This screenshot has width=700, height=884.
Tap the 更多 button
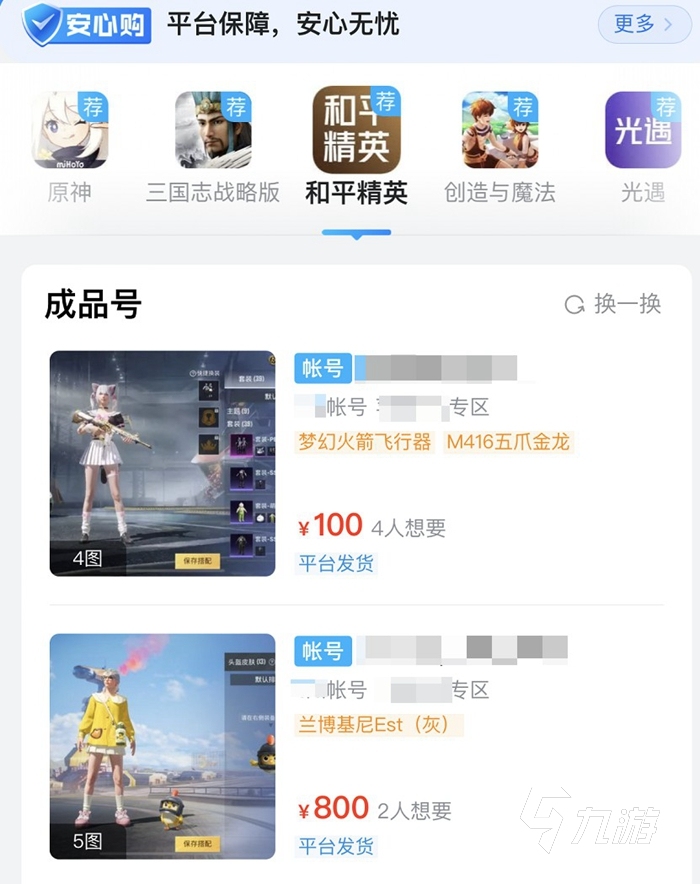[643, 23]
